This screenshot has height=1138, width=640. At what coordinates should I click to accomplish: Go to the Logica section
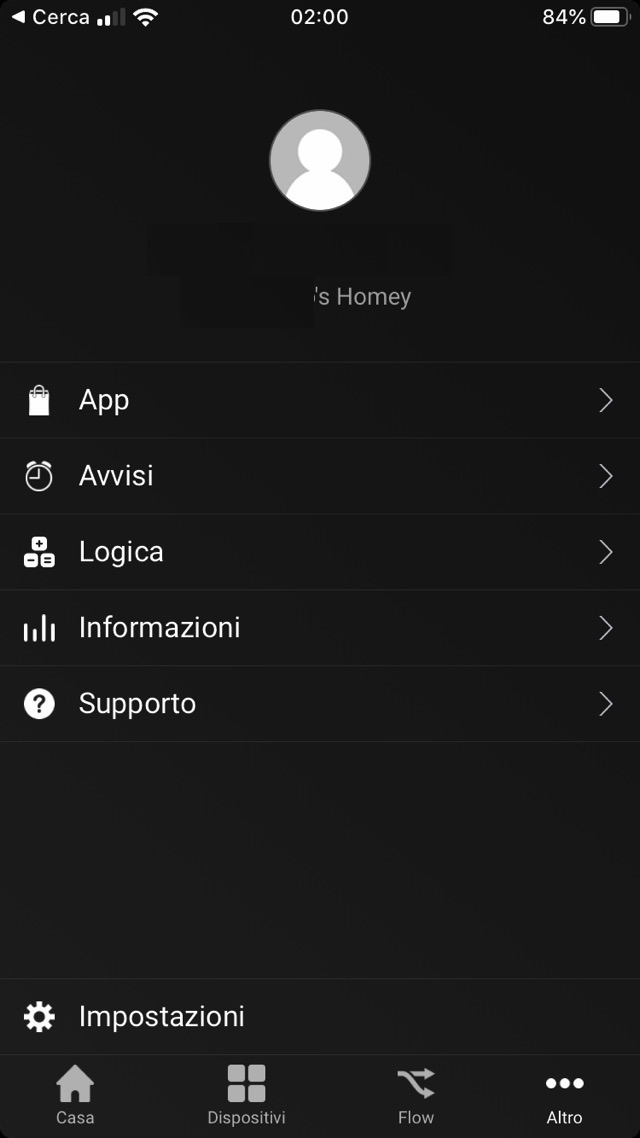pos(320,552)
